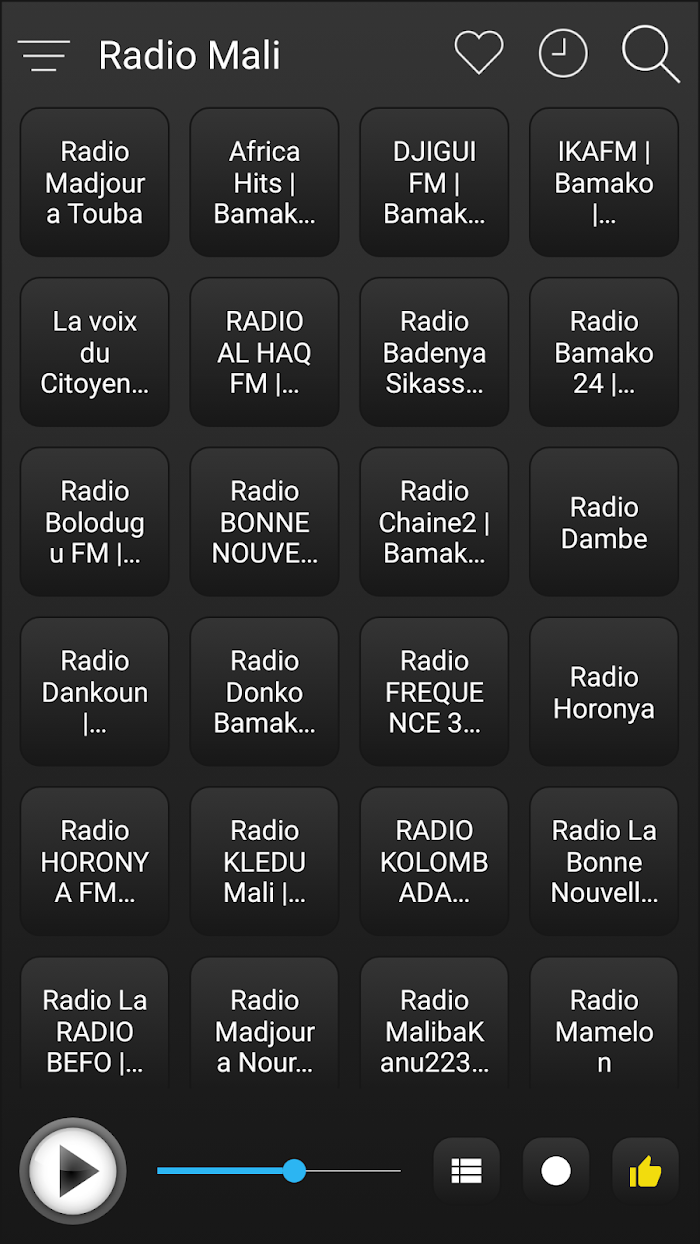Viewport: 700px width, 1244px height.
Task: Tune in to Radio Dambe
Action: (x=604, y=522)
